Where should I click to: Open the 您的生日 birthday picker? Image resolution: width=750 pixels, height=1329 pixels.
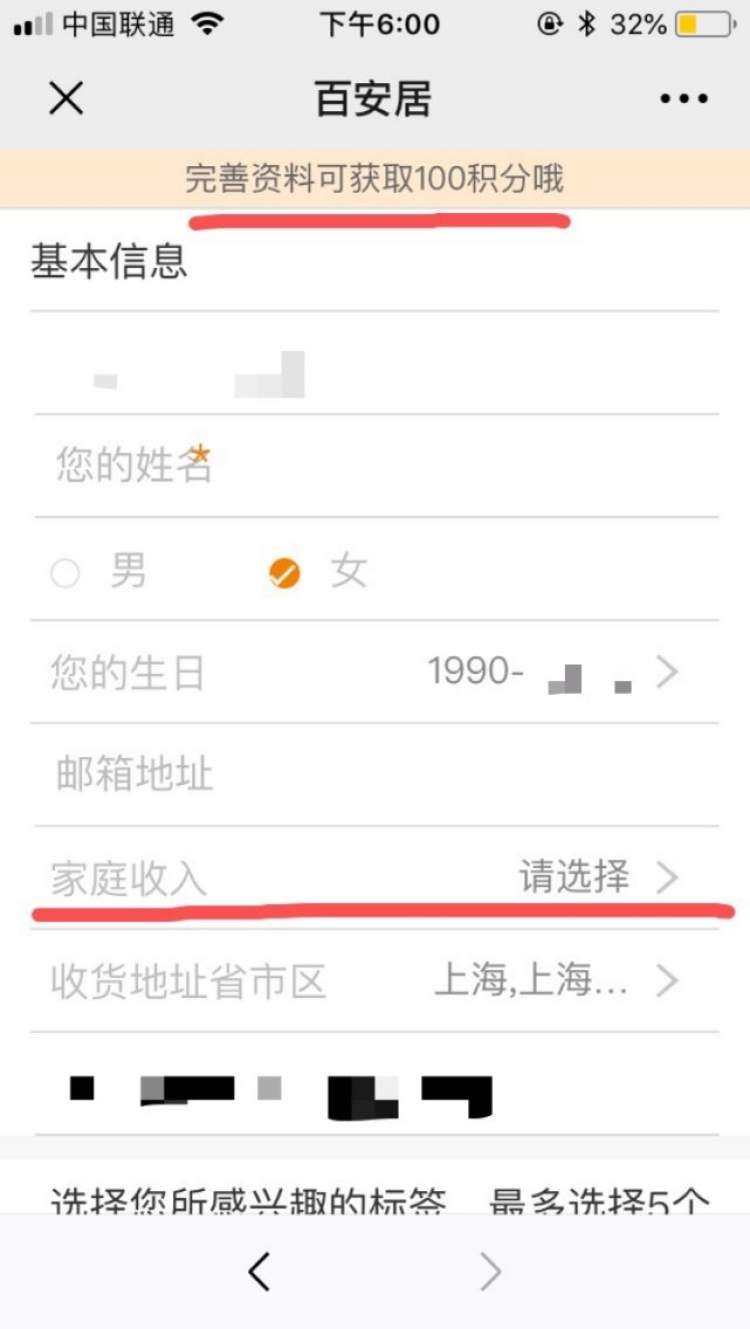(375, 672)
